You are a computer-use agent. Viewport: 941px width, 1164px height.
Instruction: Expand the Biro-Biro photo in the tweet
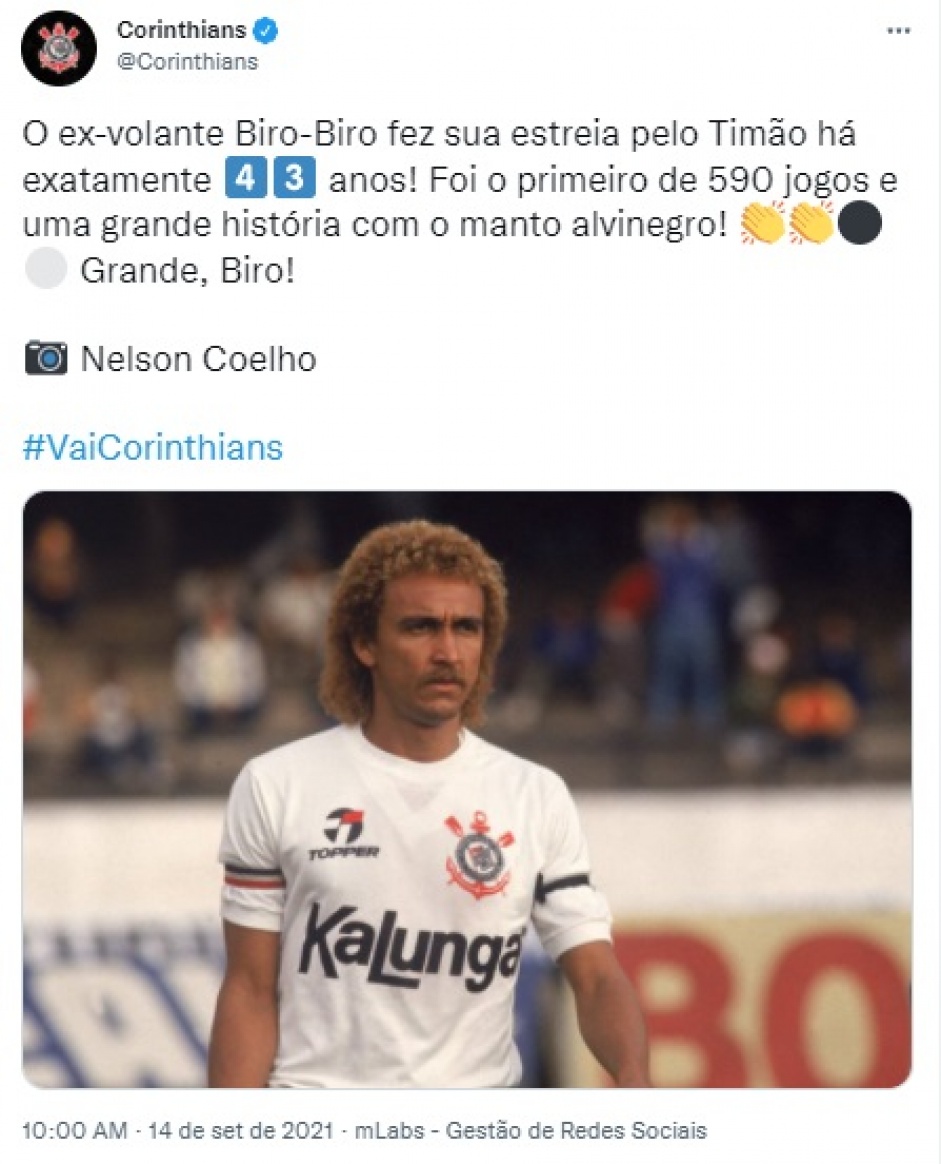[467, 789]
